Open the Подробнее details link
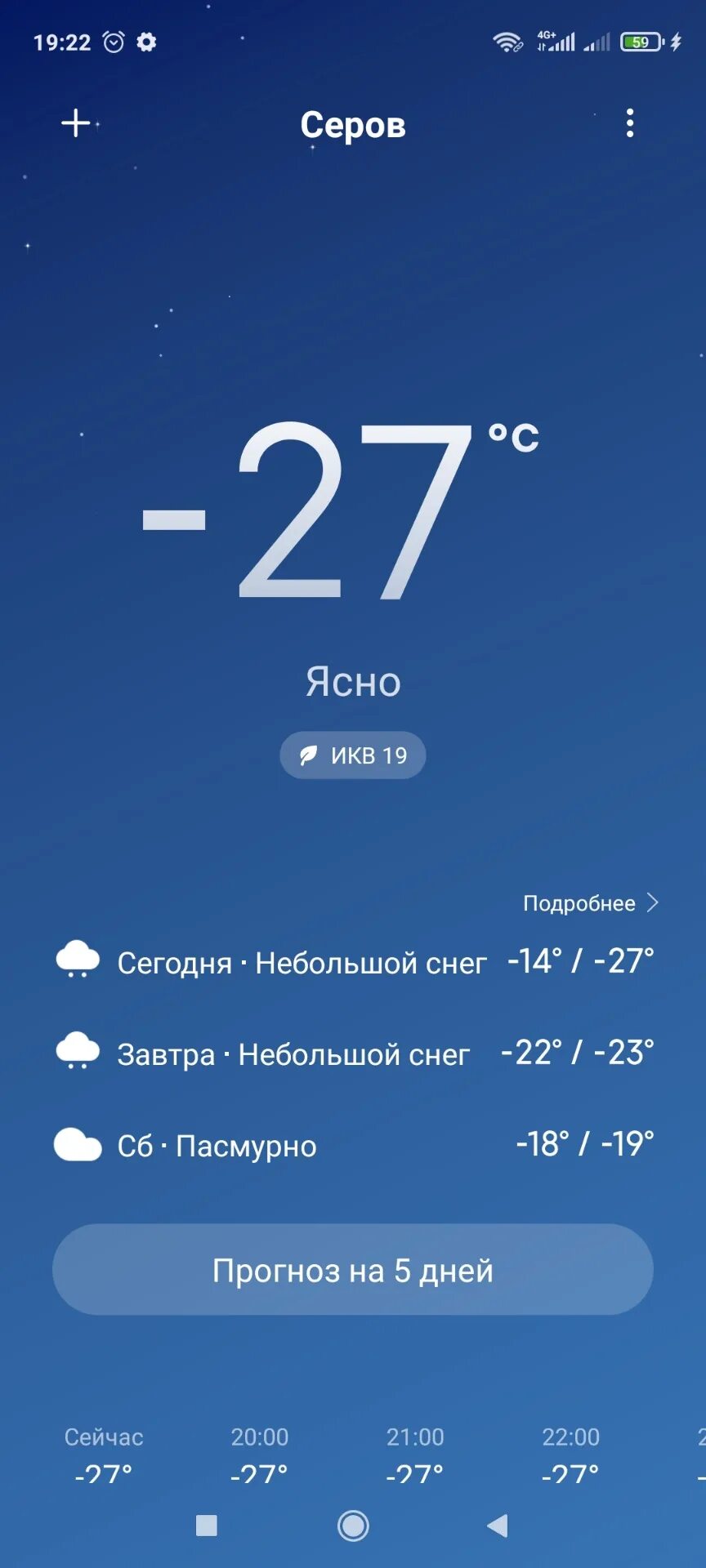 tap(590, 903)
